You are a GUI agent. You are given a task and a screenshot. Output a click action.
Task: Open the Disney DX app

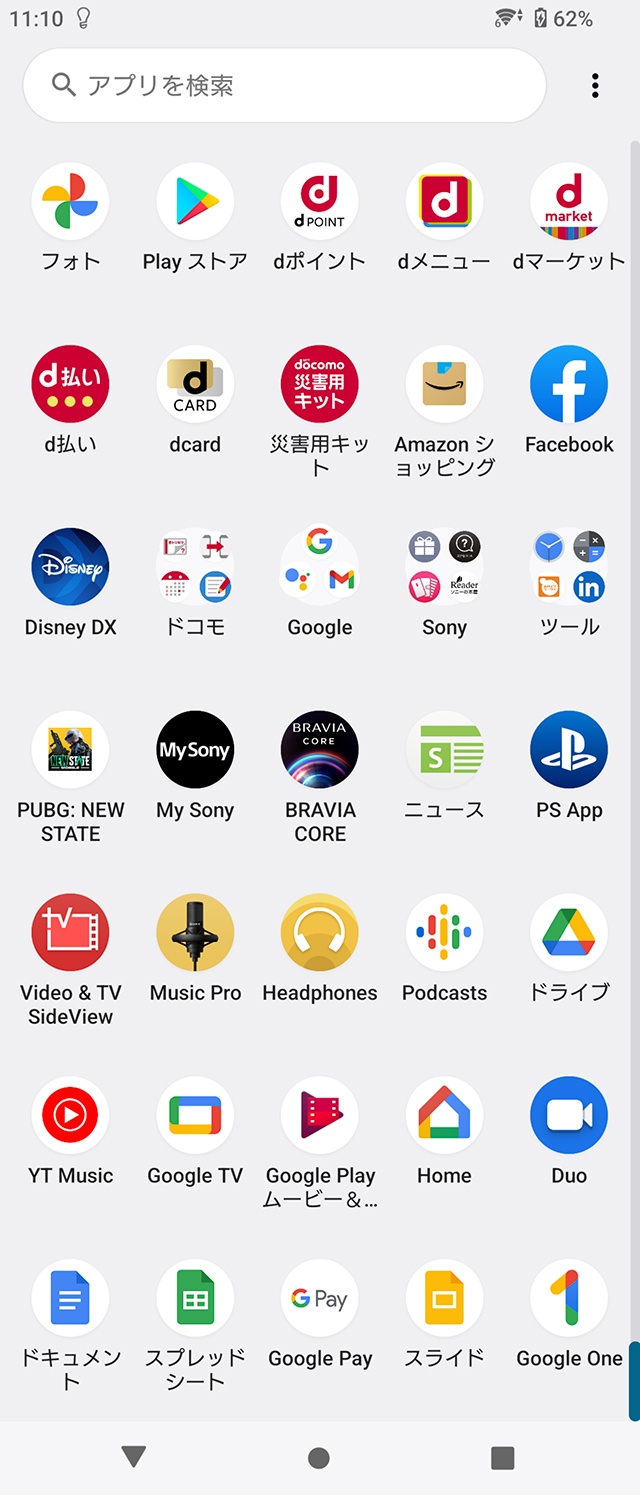click(x=70, y=567)
